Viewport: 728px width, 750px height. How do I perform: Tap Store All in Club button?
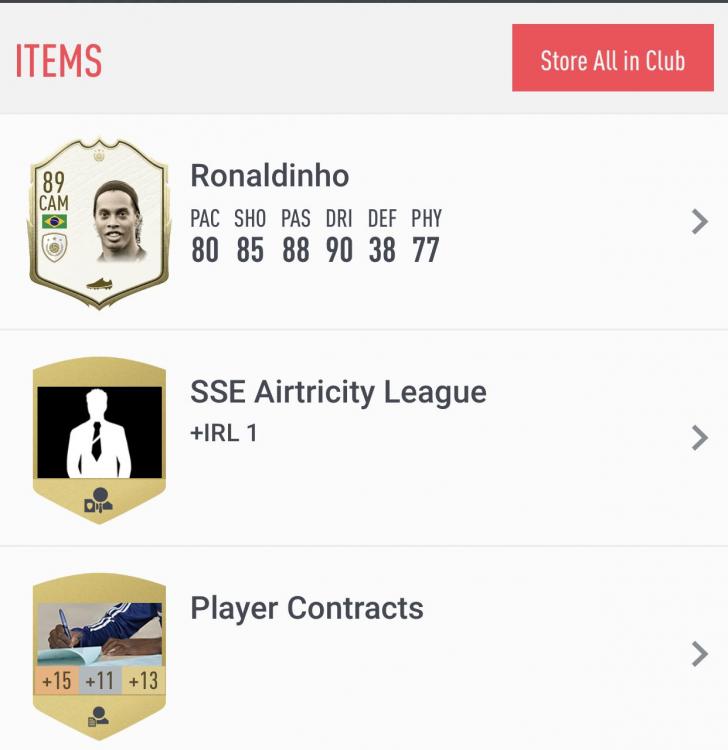coord(612,59)
